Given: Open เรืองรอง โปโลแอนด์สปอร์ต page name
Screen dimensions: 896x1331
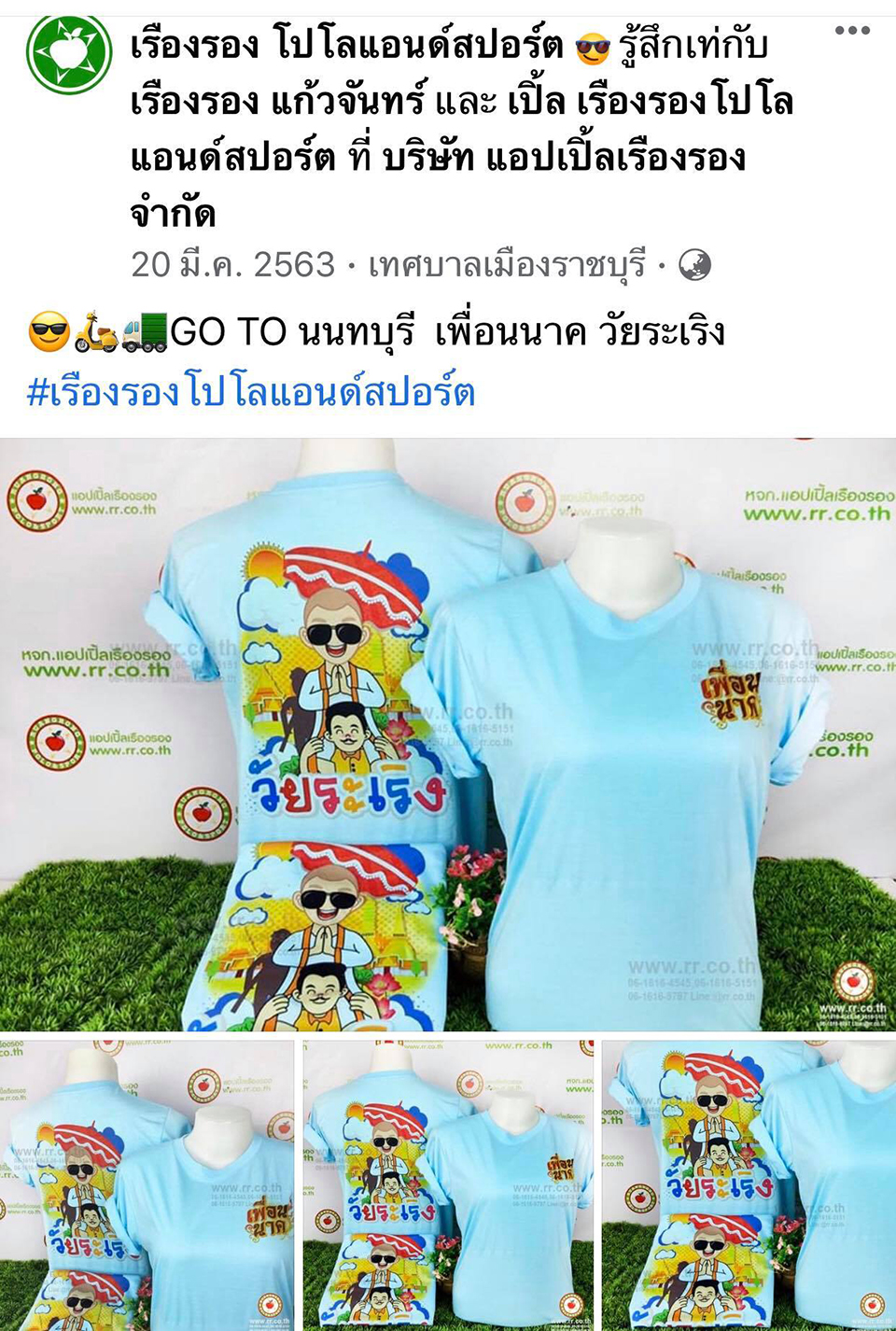Looking at the screenshot, I should click(347, 45).
